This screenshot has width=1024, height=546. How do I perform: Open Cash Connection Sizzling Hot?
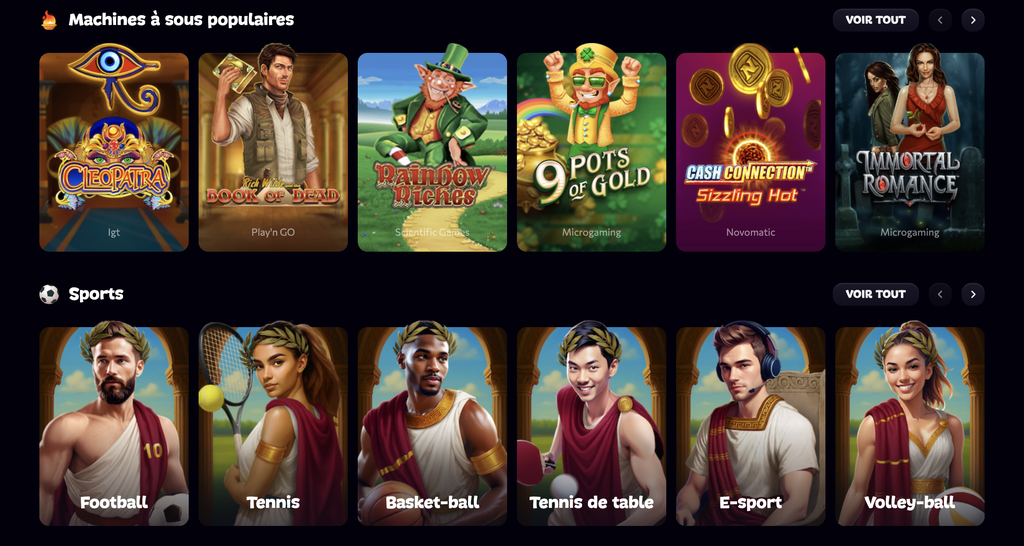click(750, 150)
